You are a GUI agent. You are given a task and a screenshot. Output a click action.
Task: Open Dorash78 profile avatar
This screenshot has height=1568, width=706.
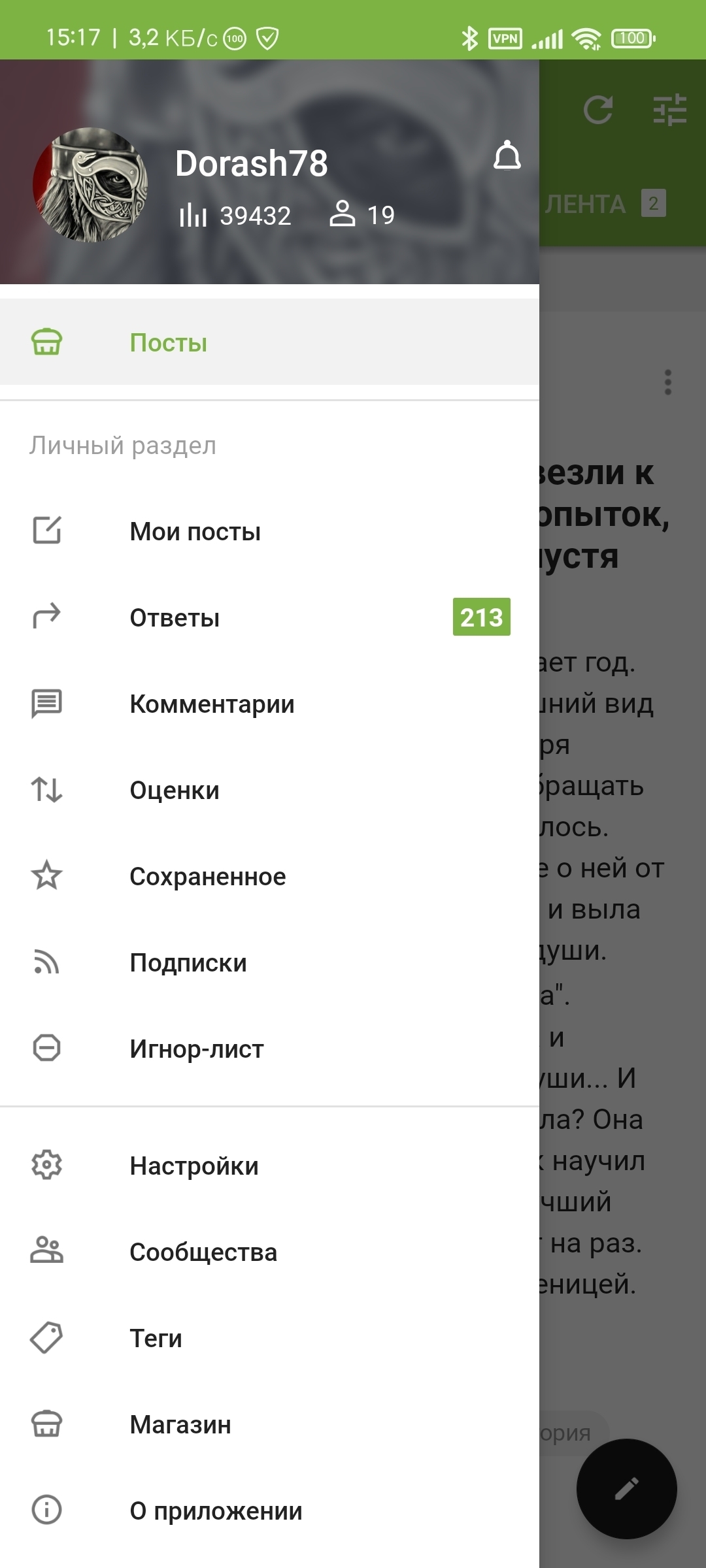tap(90, 185)
